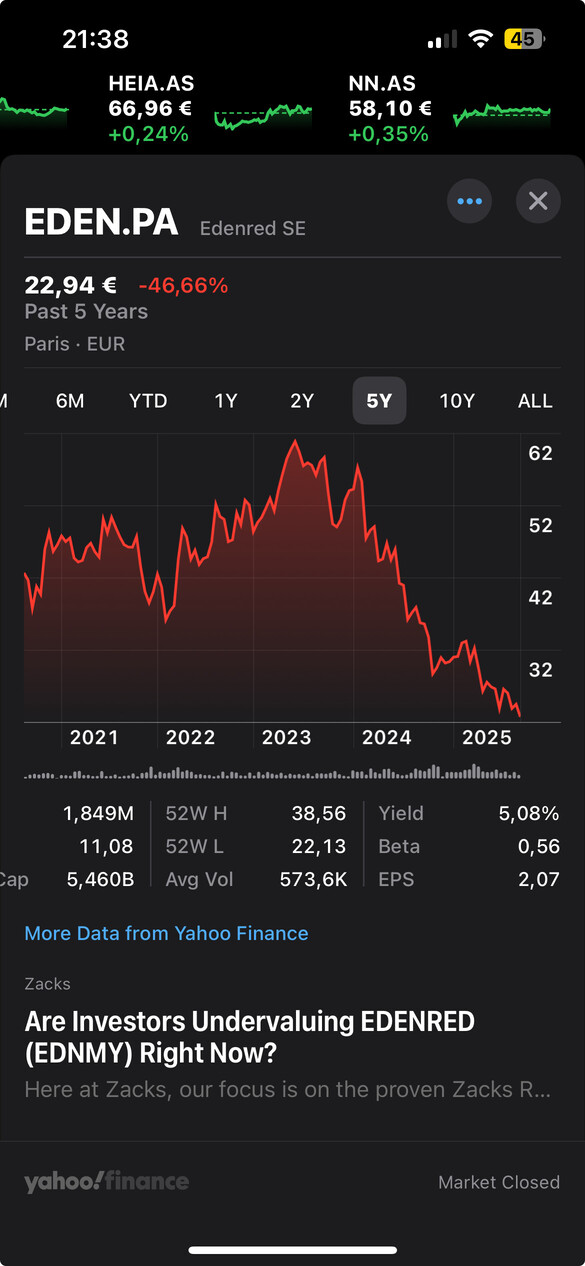Viewport: 585px width, 1266px height.
Task: Open the NN.AS ticker
Action: point(390,108)
